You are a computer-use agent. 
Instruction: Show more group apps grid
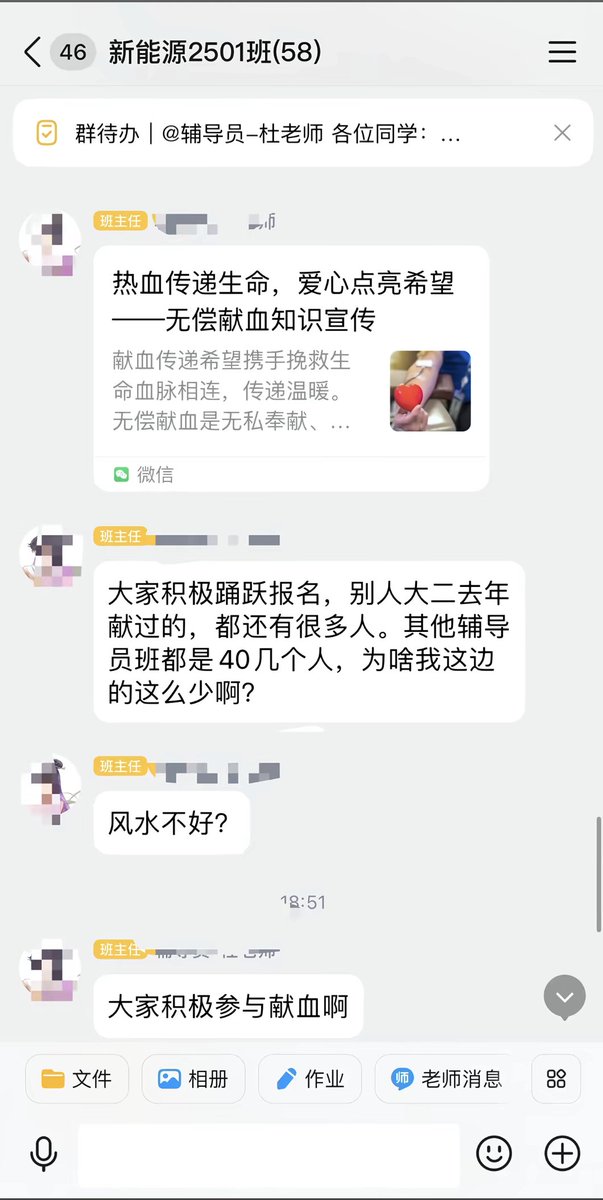pyautogui.click(x=556, y=1079)
